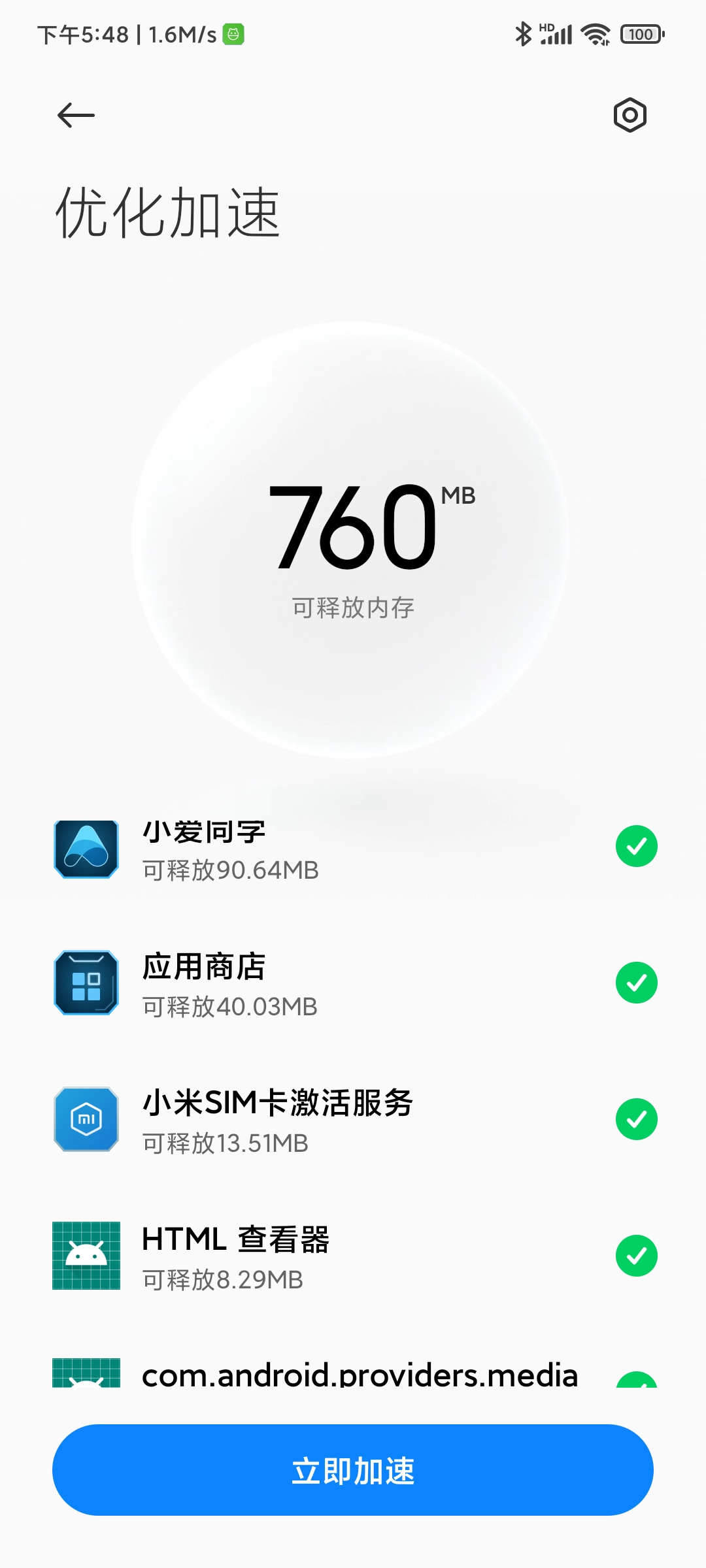
Task: Go back using the arrow icon
Action: [76, 116]
